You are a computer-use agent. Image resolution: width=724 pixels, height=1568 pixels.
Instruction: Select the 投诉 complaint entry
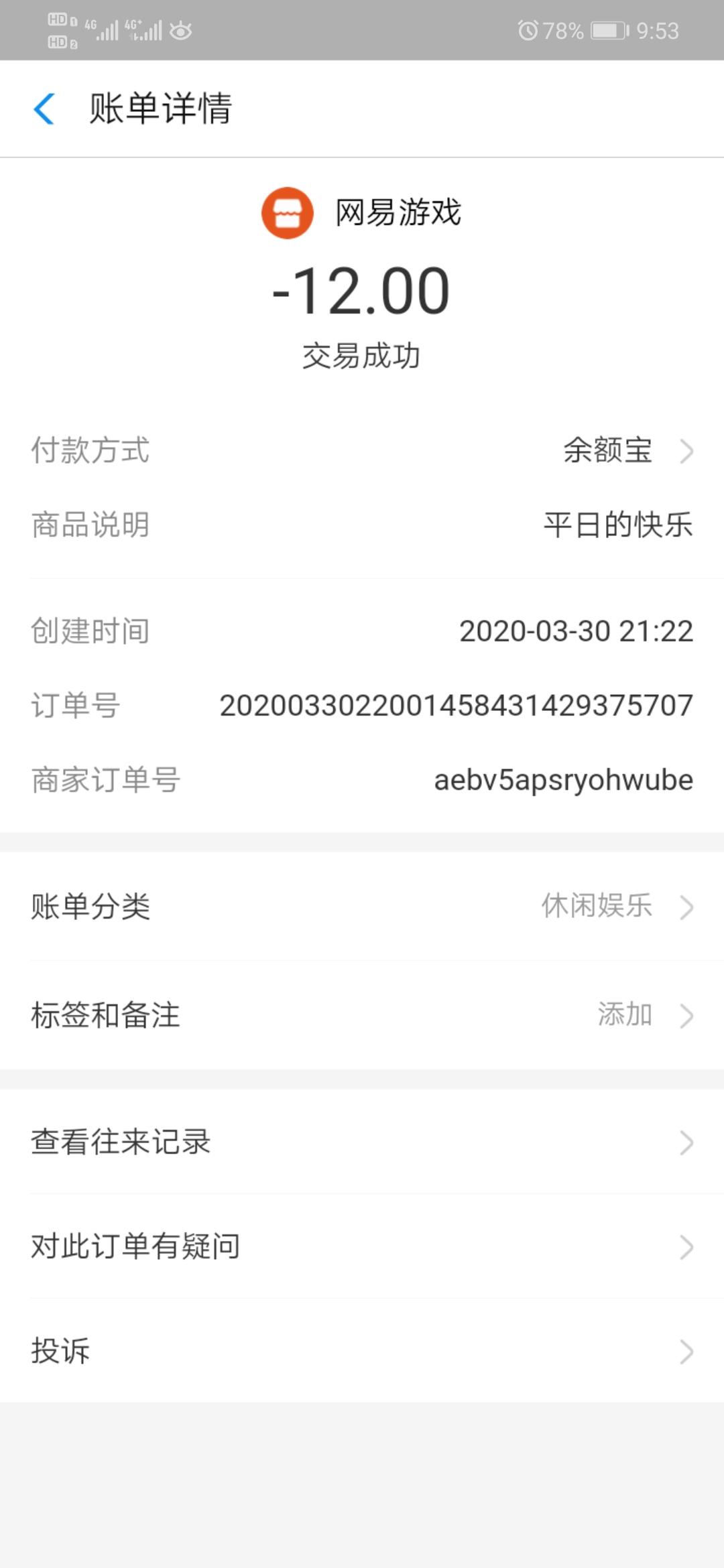coord(362,1352)
